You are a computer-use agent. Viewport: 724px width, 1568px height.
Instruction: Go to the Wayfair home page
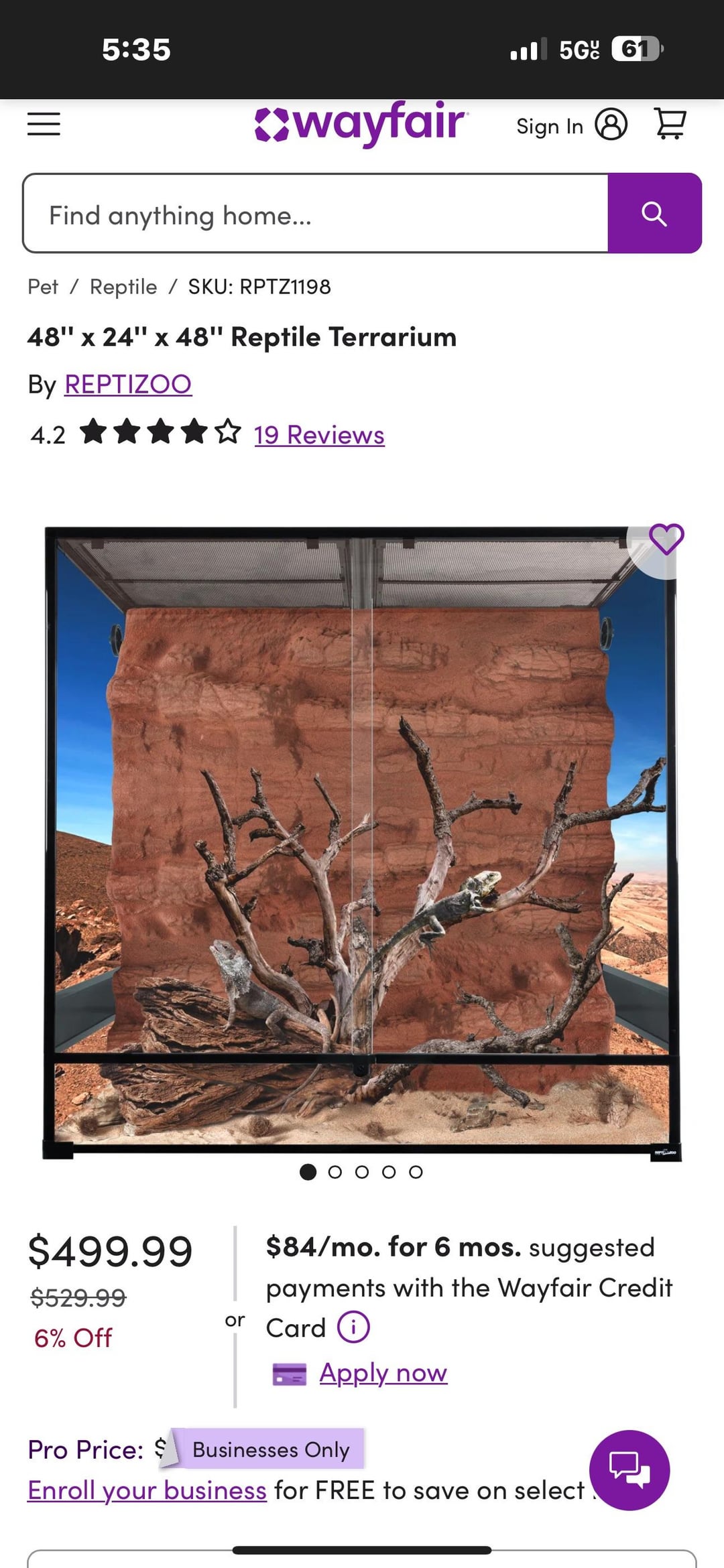point(361,124)
